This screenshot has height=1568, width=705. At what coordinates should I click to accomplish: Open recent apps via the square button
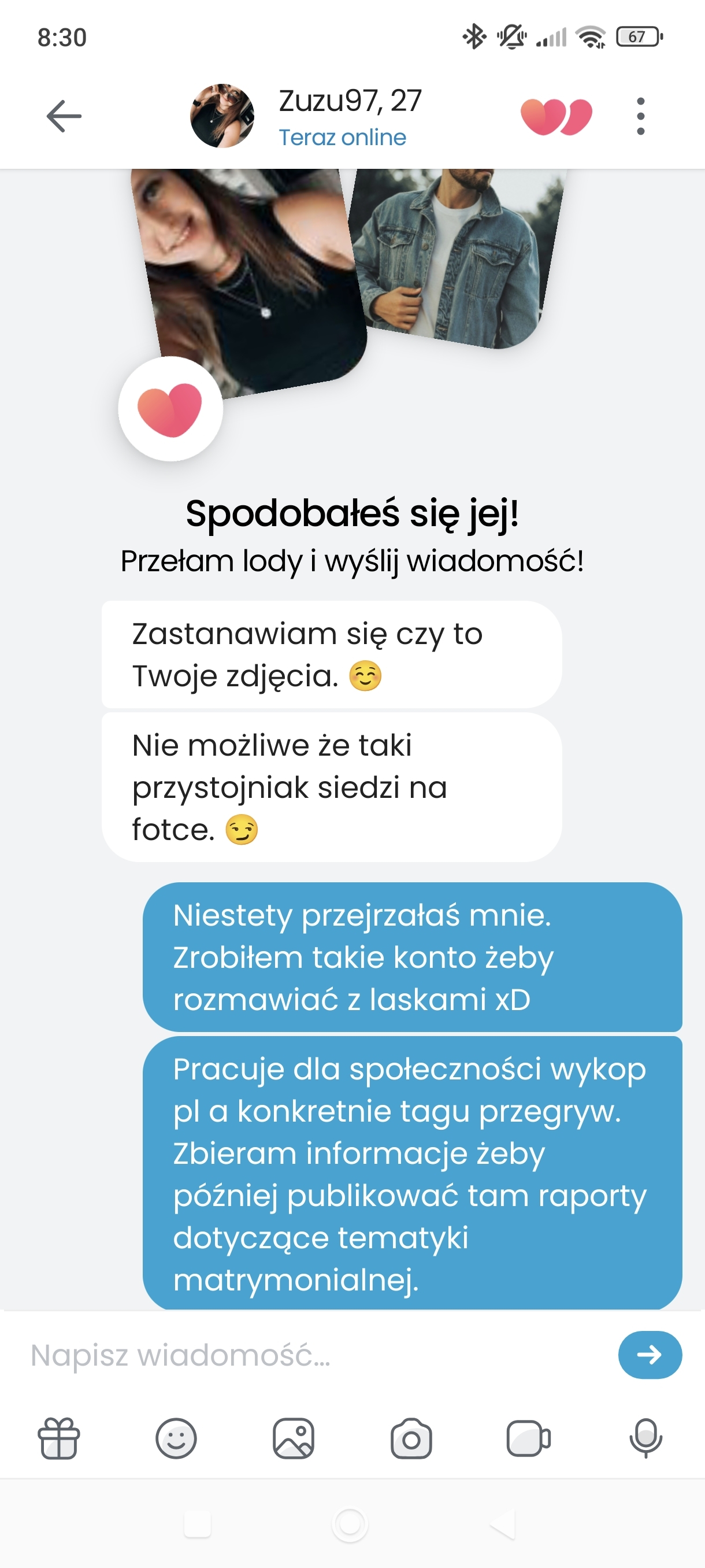point(198,1524)
